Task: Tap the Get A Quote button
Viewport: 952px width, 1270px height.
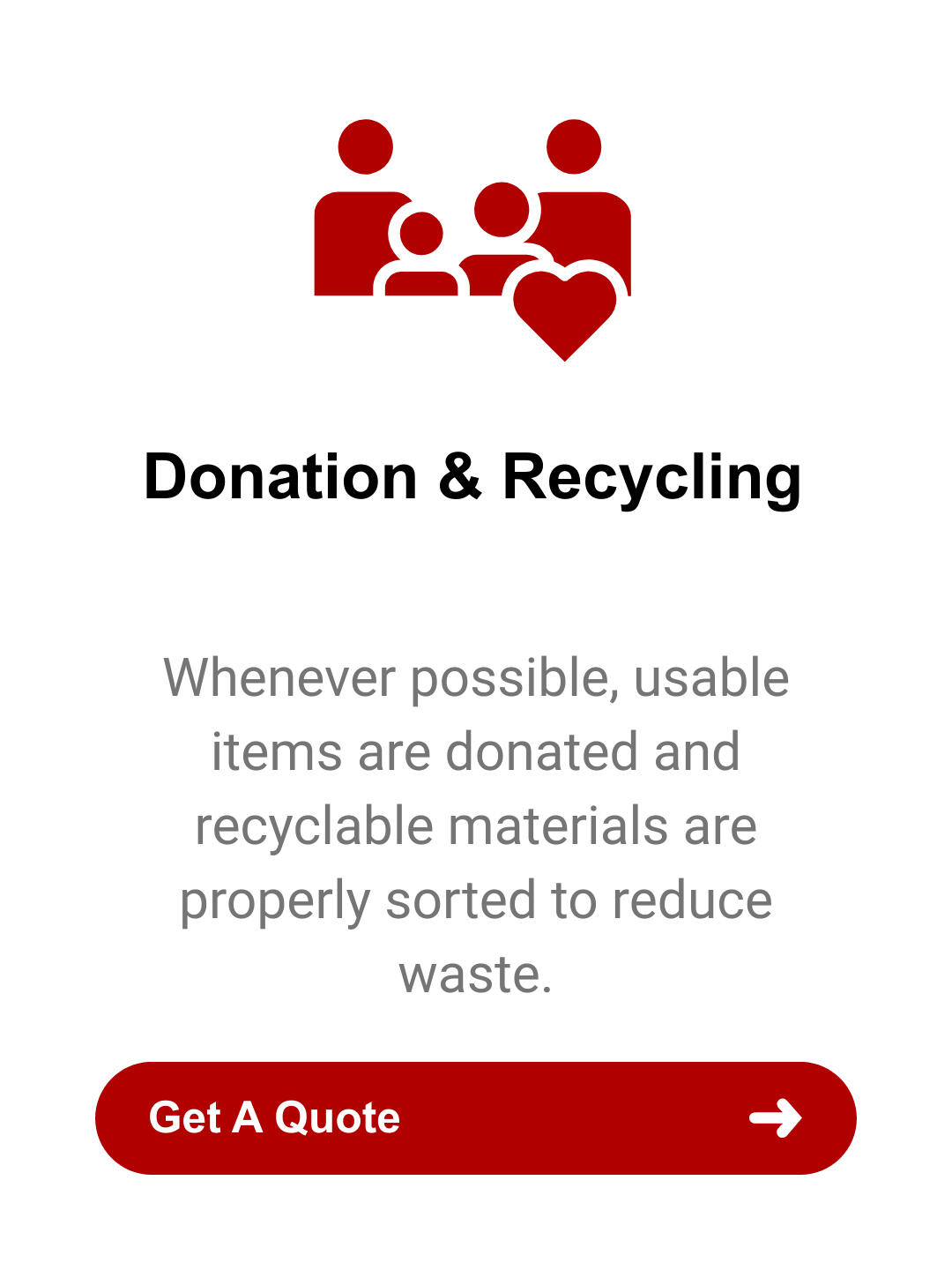Action: tap(475, 1117)
